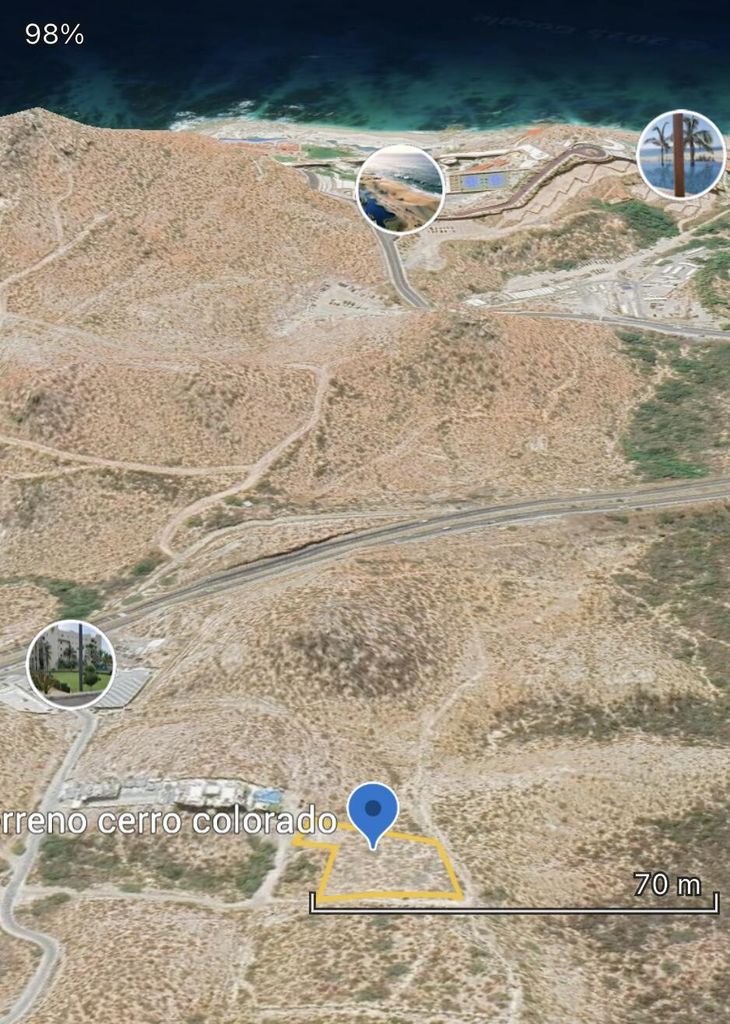Tap the blue pin for terreno cerro colorado

[x=373, y=810]
